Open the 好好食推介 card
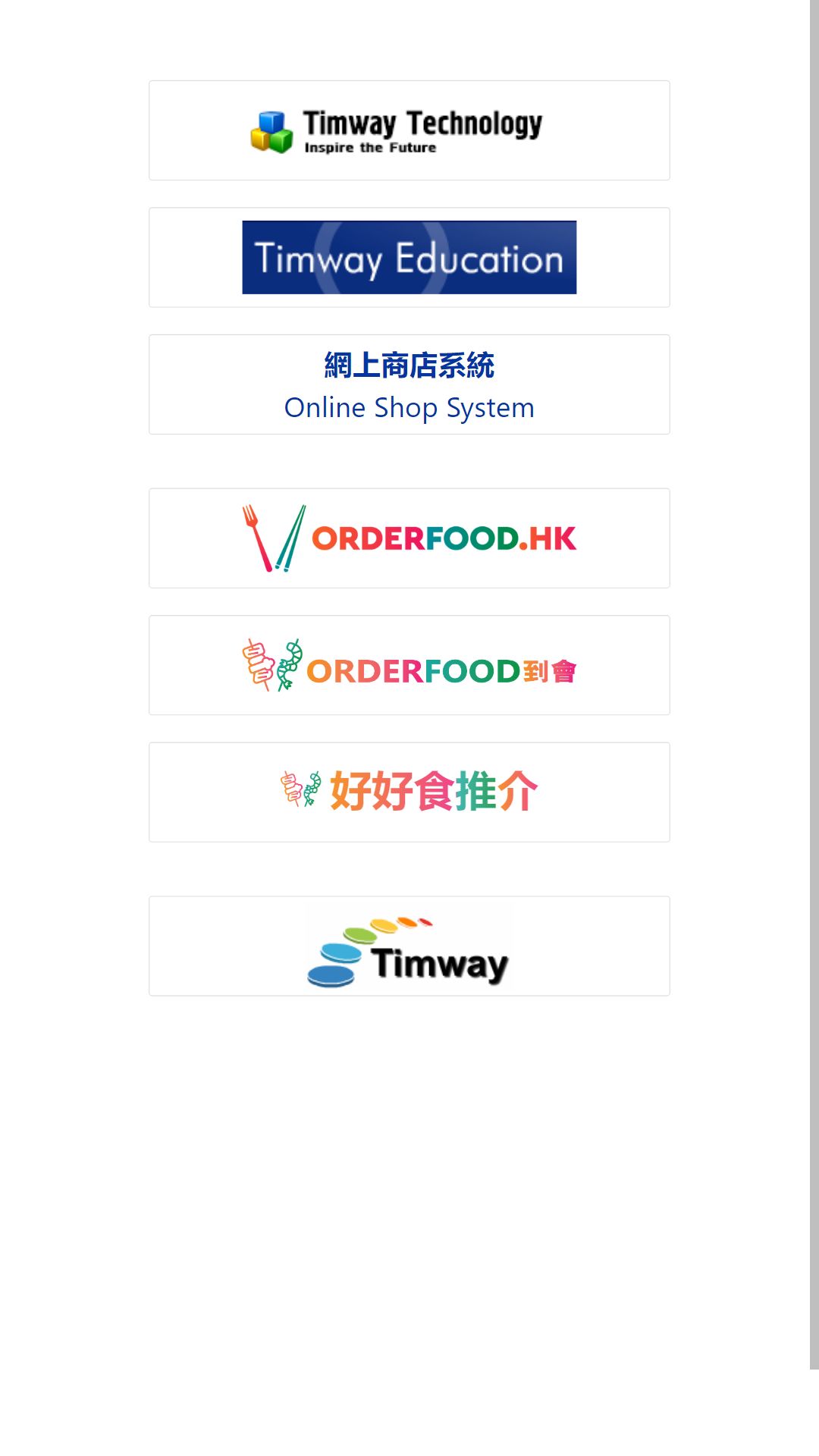The width and height of the screenshot is (819, 1456). pos(409,792)
